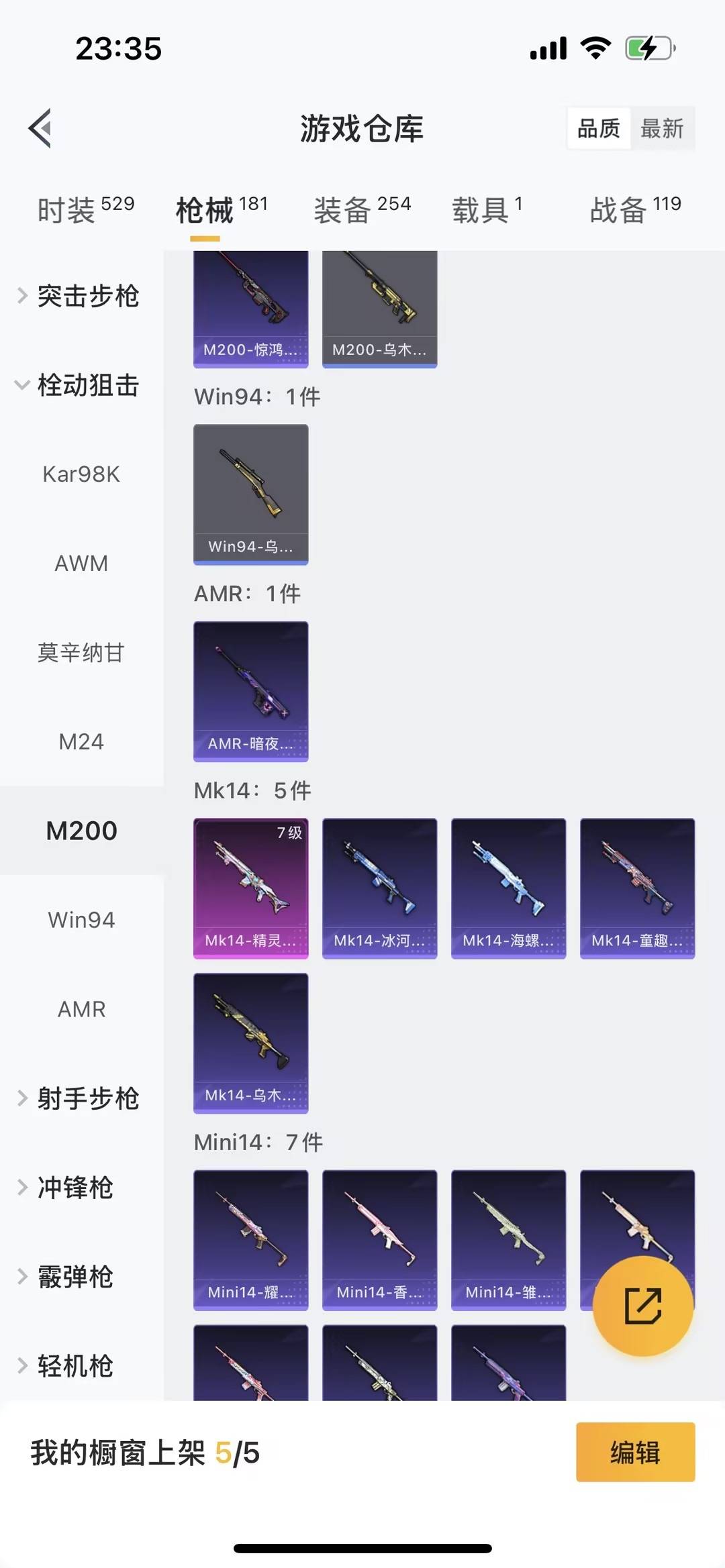Select the 品质 sort option

598,128
